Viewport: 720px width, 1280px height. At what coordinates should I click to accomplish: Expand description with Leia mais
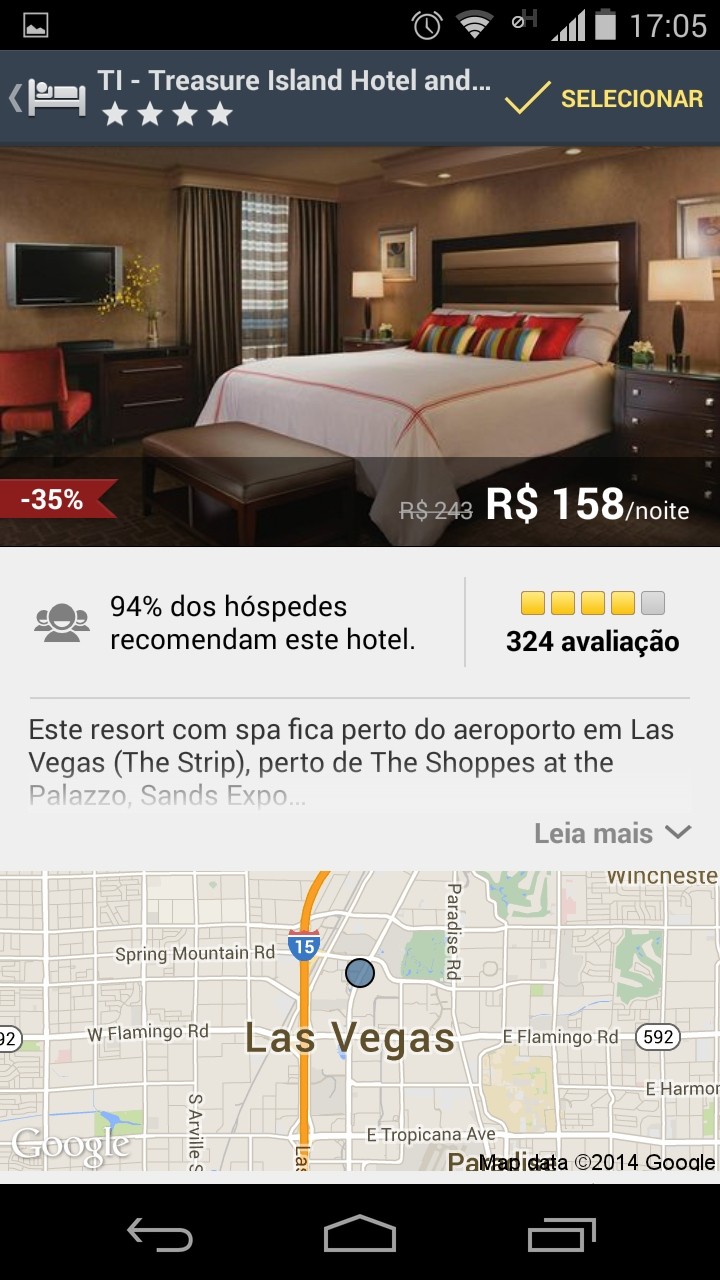pyautogui.click(x=612, y=833)
